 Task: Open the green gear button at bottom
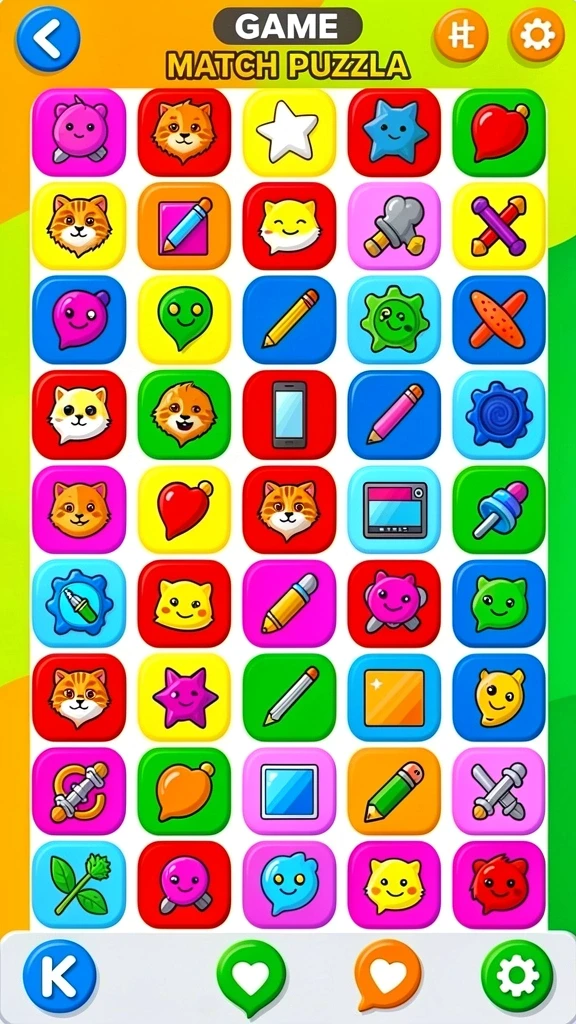point(517,976)
